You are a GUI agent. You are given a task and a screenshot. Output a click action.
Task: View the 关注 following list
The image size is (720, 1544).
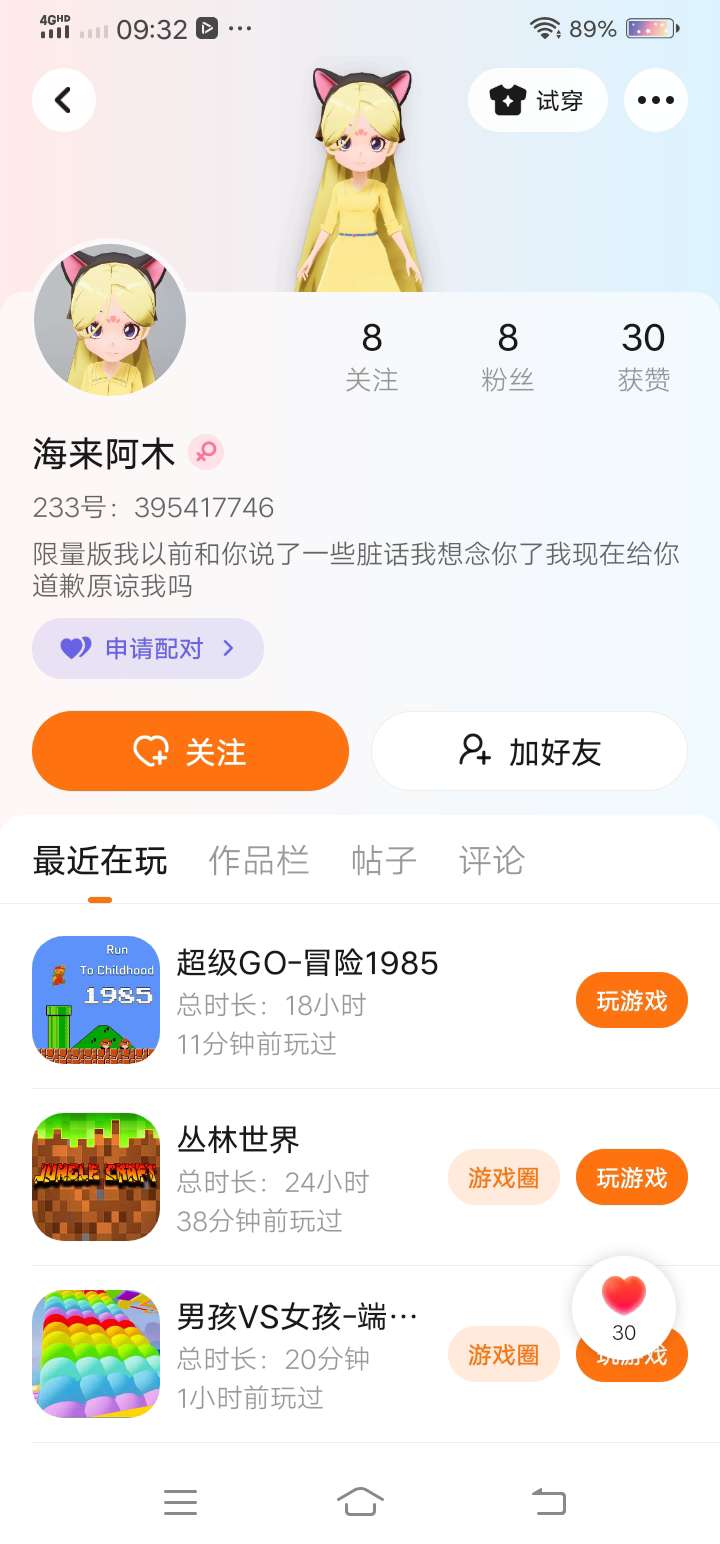(372, 356)
